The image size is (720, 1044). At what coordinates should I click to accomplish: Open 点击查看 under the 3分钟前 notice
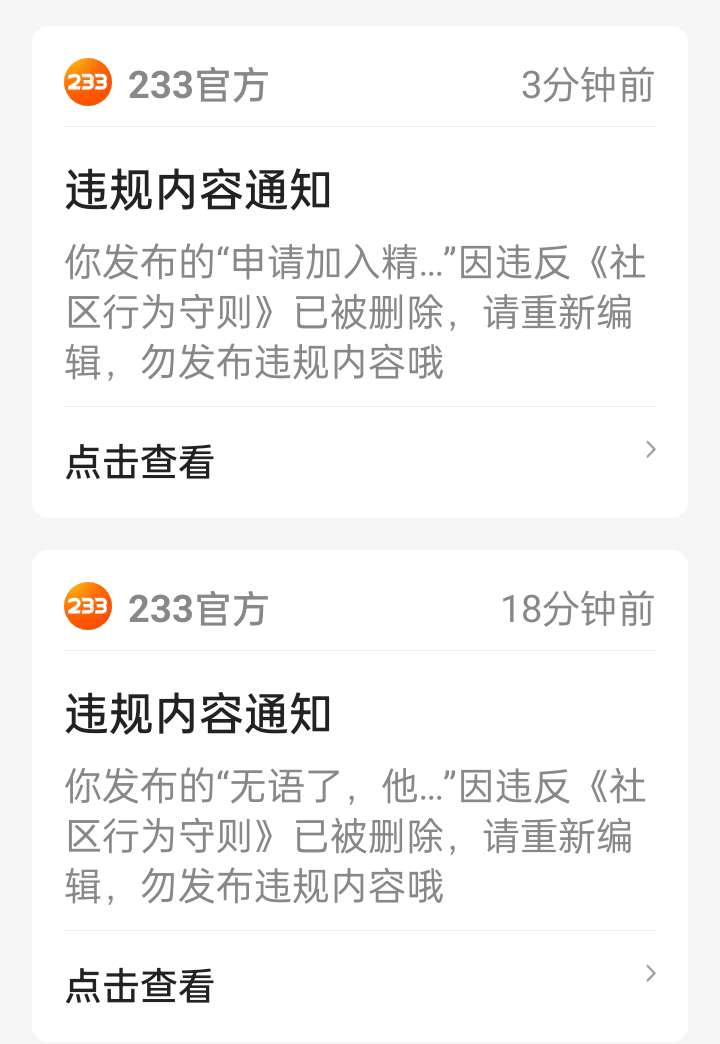(x=360, y=461)
